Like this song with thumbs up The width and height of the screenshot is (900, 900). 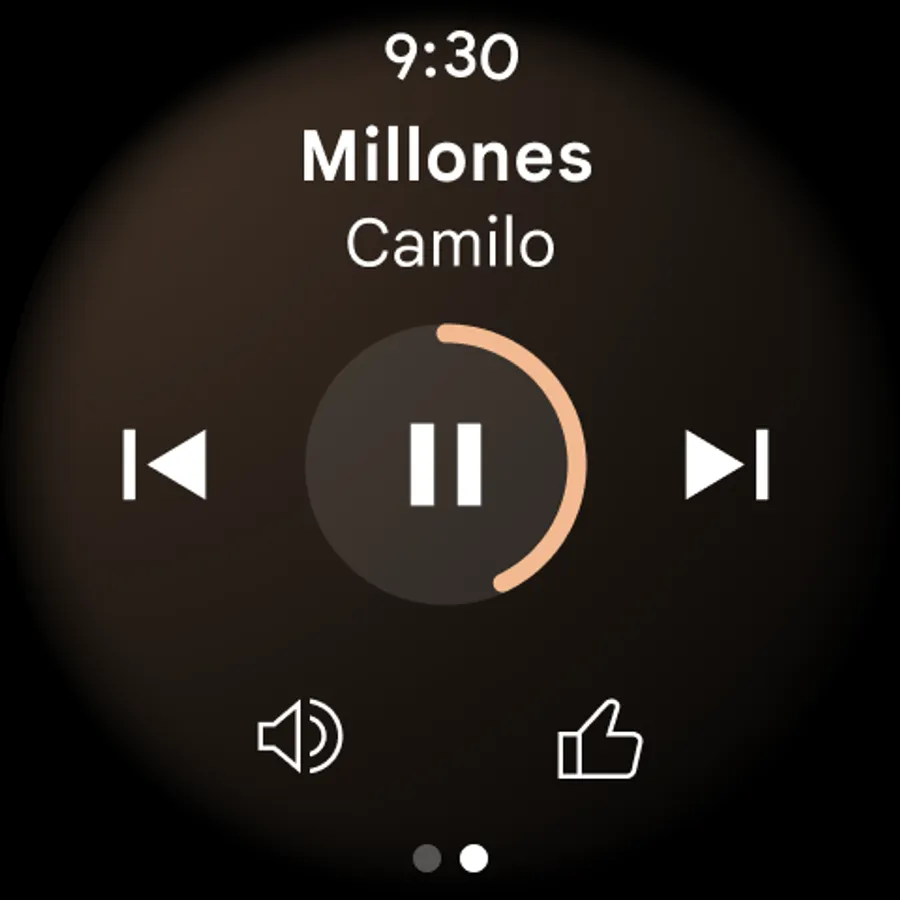coord(600,739)
